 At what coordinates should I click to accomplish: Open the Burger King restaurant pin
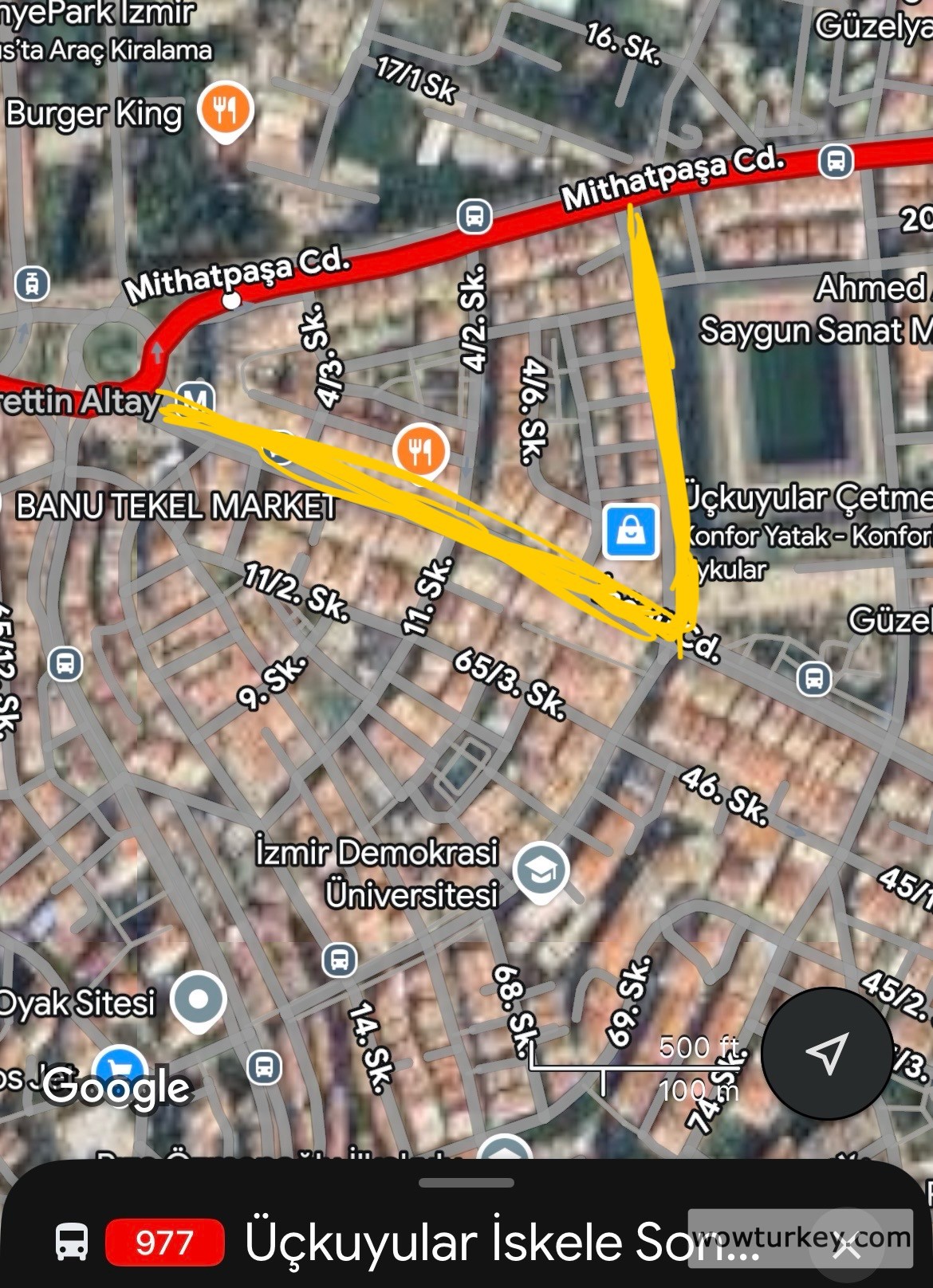click(x=226, y=110)
